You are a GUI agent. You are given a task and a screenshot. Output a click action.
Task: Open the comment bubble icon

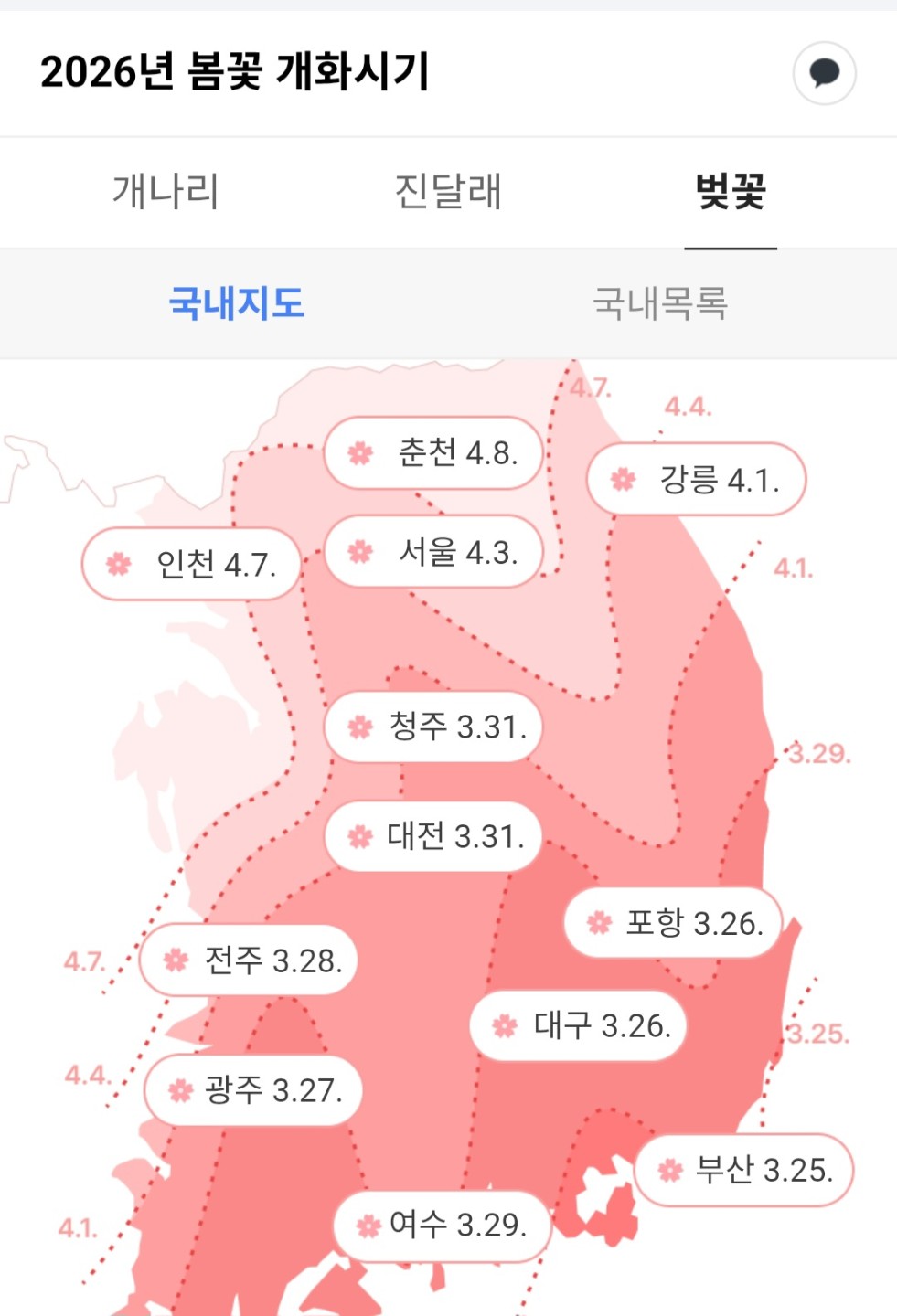(x=824, y=73)
